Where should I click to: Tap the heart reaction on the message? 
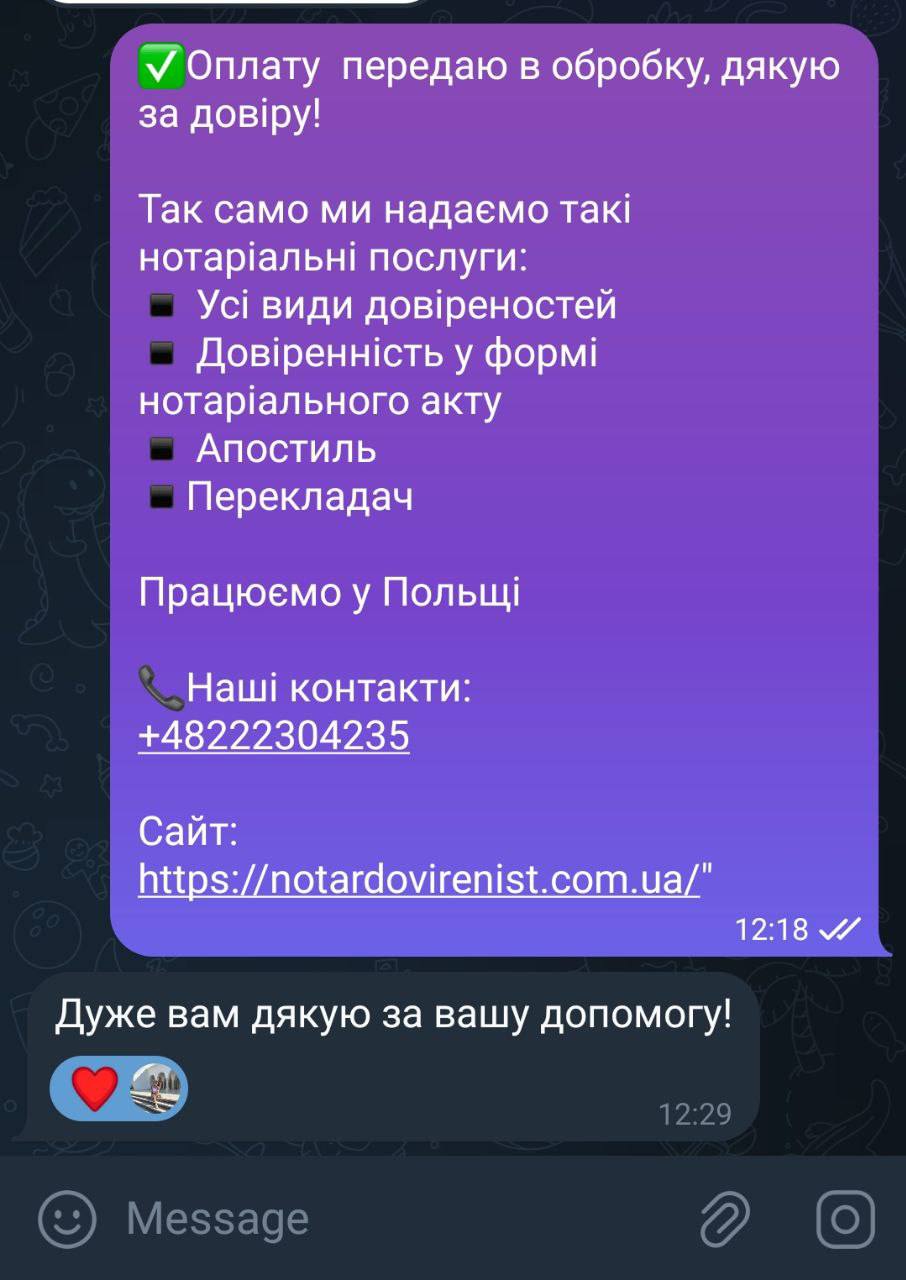95,1088
